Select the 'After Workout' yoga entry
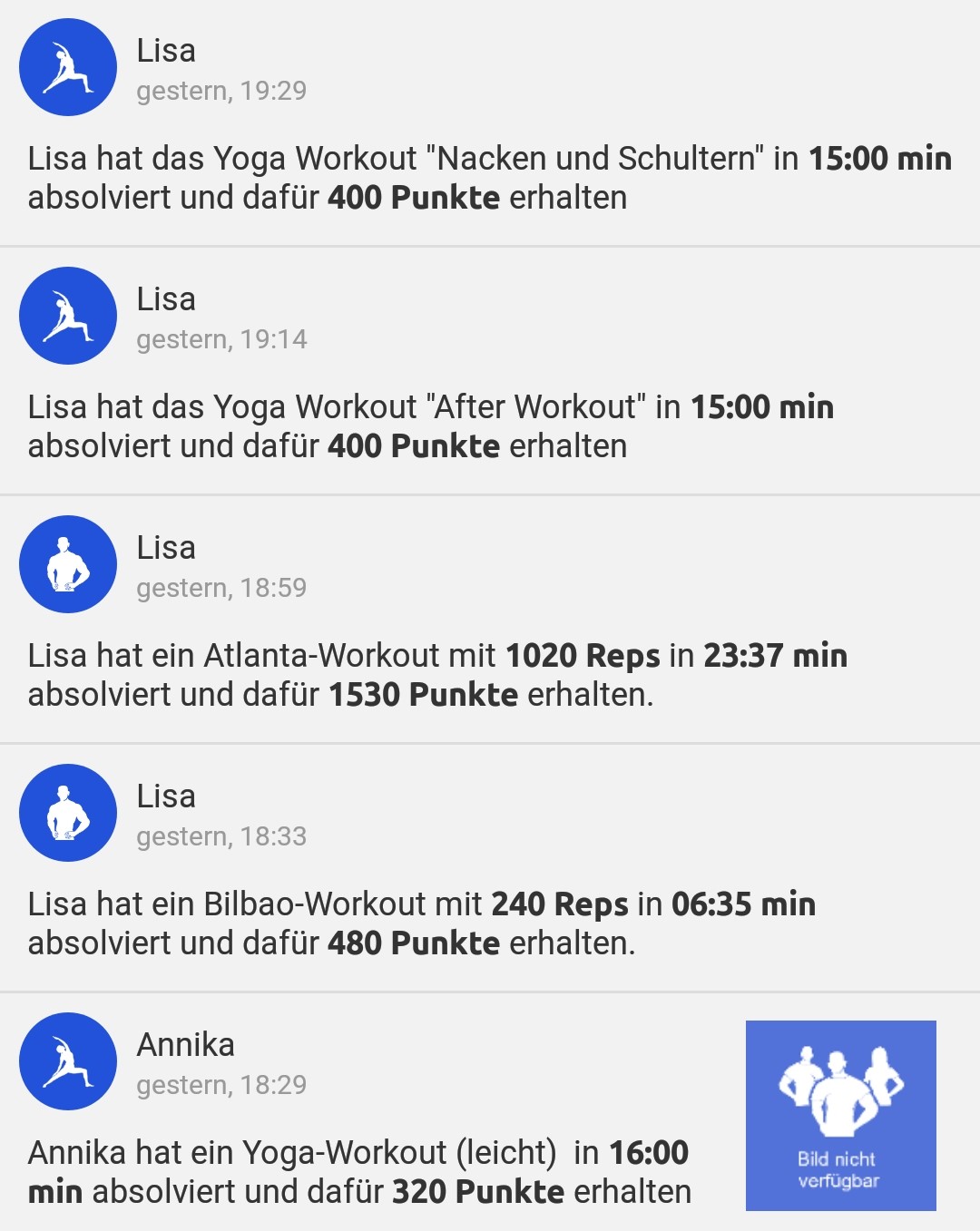This screenshot has width=980, height=1231. pos(431,426)
